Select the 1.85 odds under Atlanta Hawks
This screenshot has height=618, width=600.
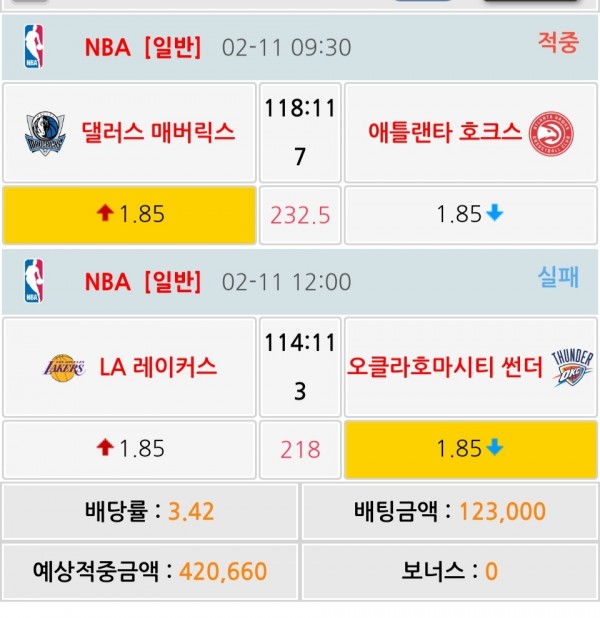(x=469, y=215)
